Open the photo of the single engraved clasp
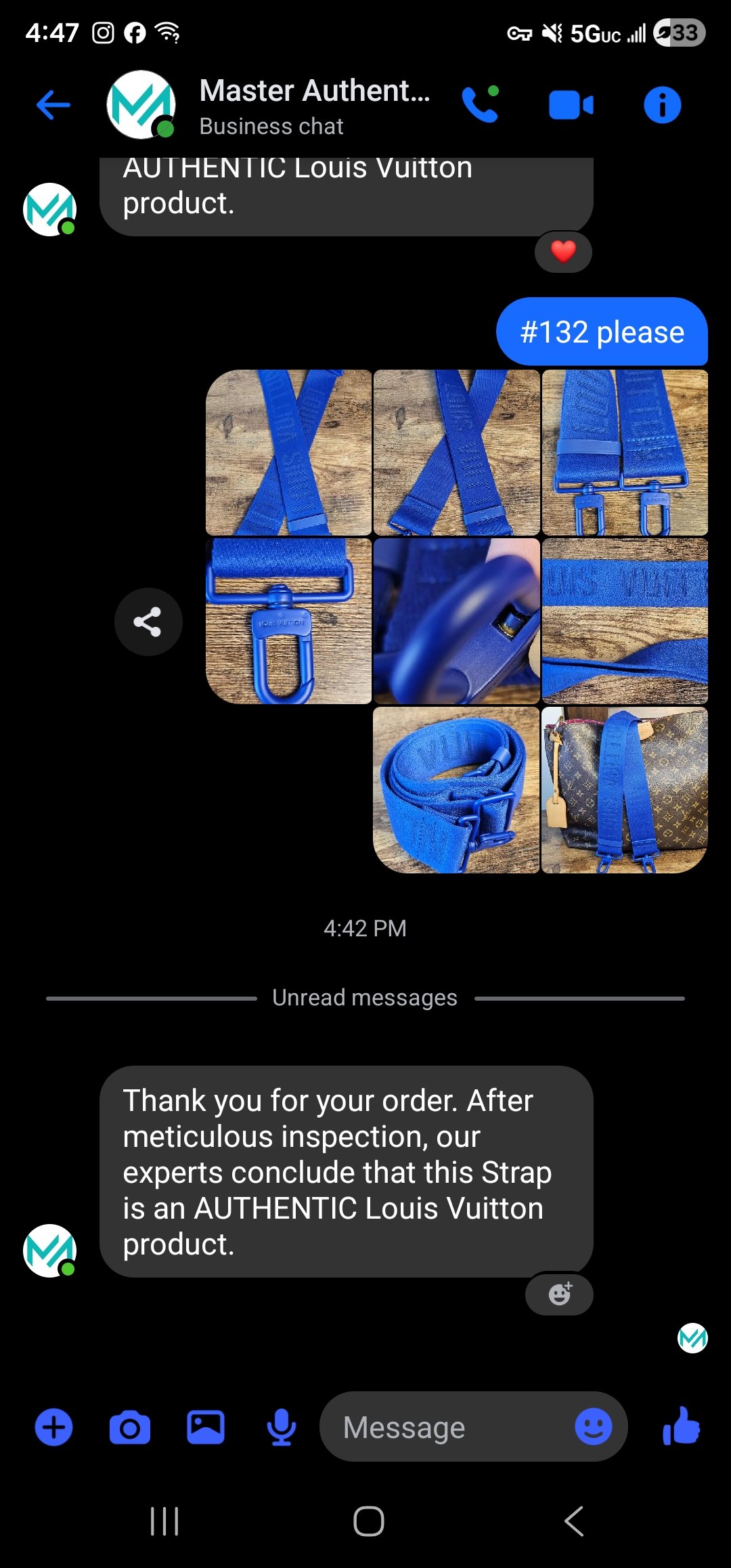 [289, 622]
